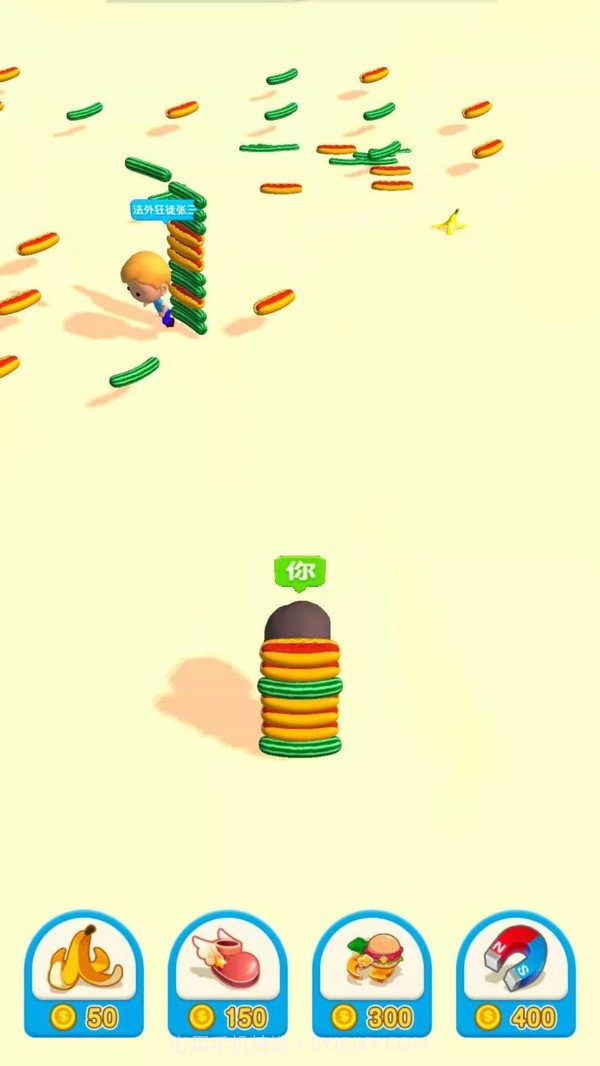The image size is (600, 1066).
Task: Purchase the winged shoe boost for 150 coins
Action: pos(228,974)
